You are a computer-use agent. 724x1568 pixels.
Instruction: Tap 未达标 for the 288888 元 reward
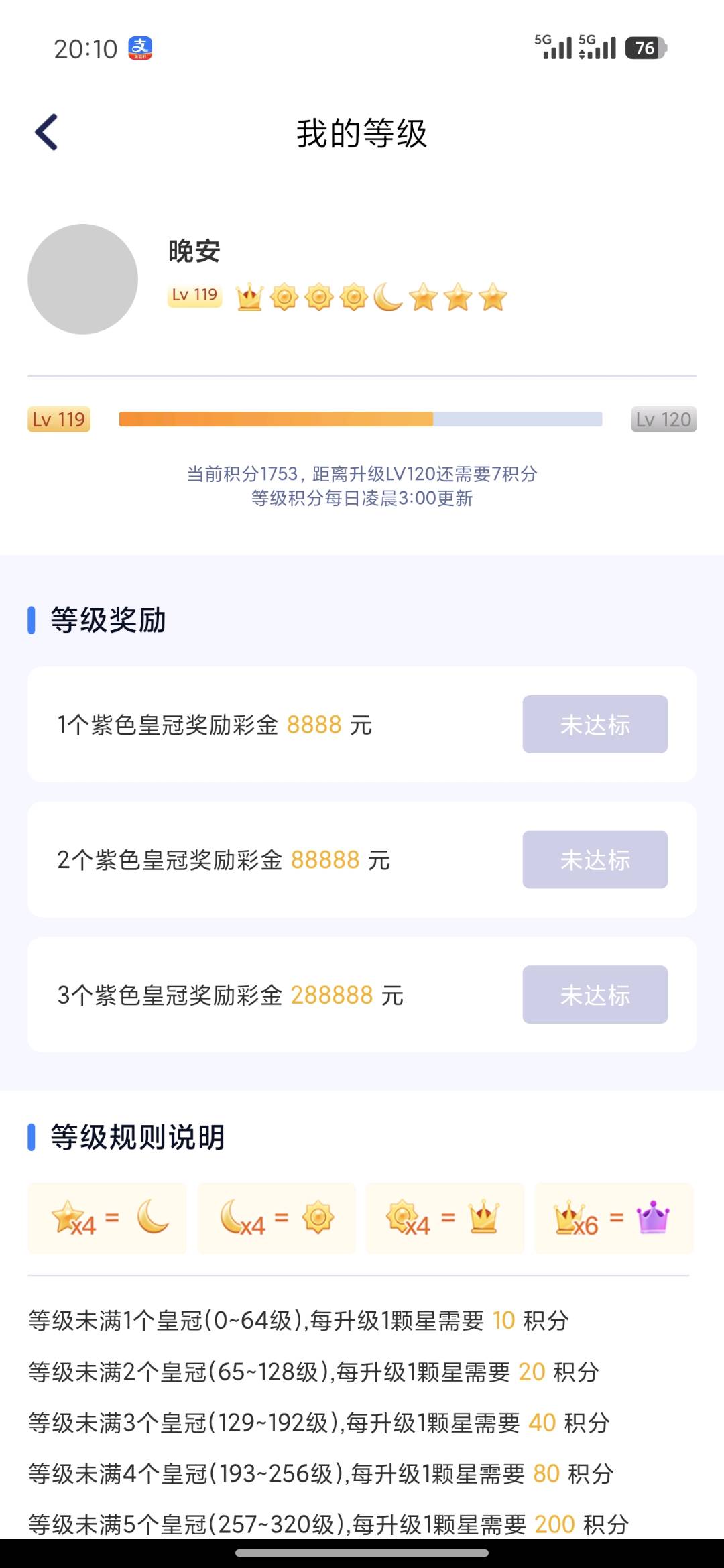click(x=595, y=994)
